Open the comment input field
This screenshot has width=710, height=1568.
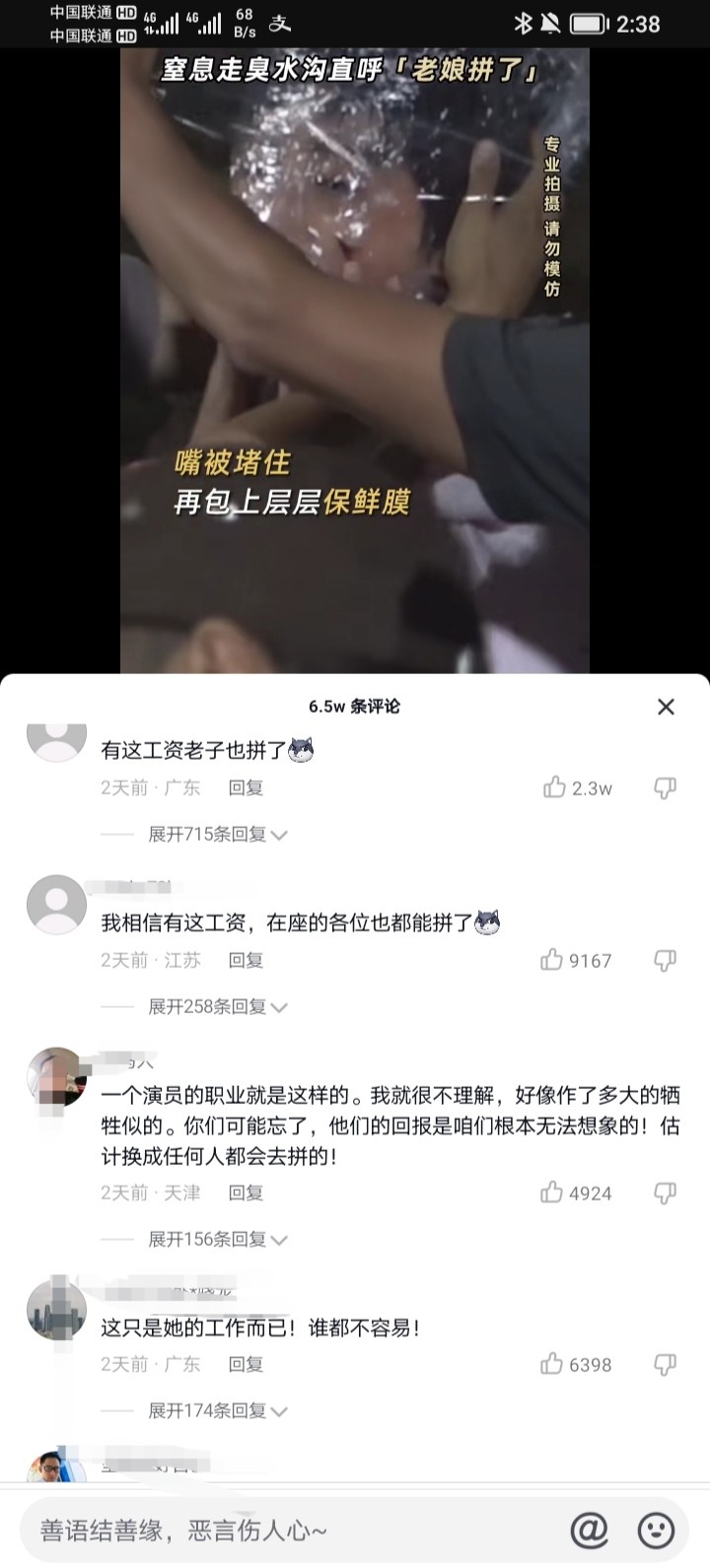286,1531
